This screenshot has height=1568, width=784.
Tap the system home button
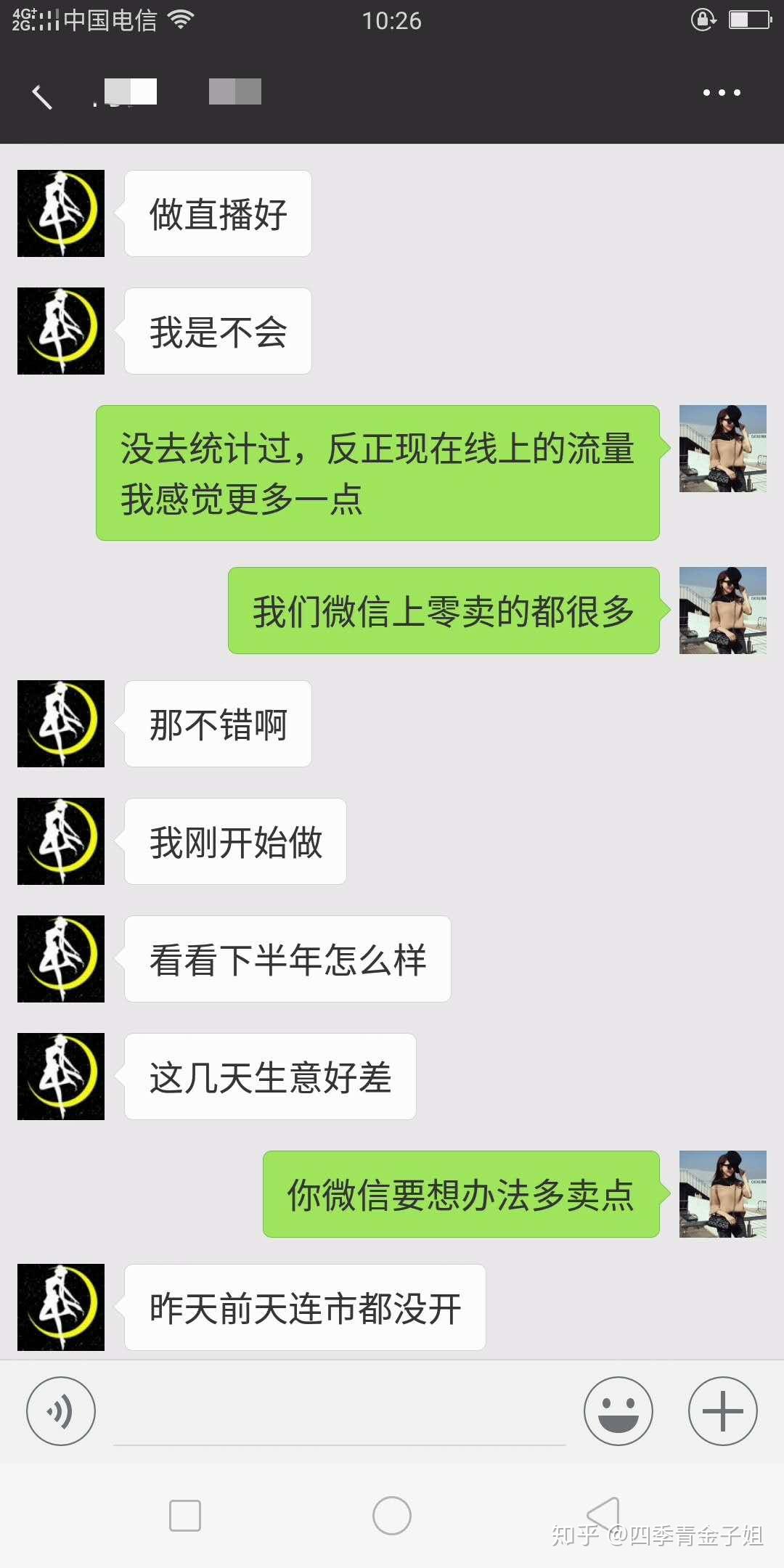392,1516
